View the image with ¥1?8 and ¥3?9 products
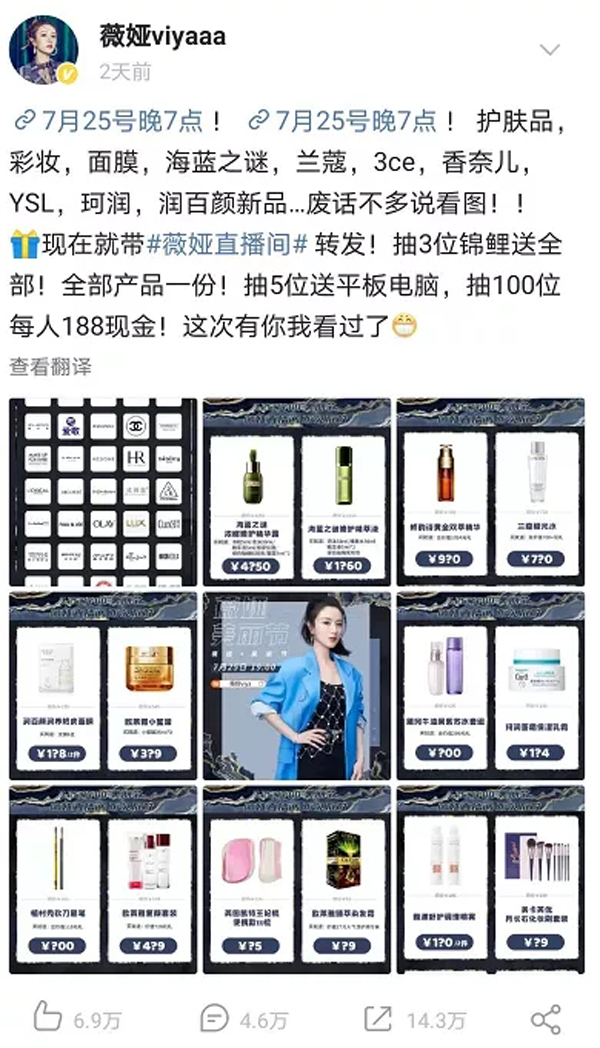Viewport: 600px width, 1048px height. click(103, 685)
